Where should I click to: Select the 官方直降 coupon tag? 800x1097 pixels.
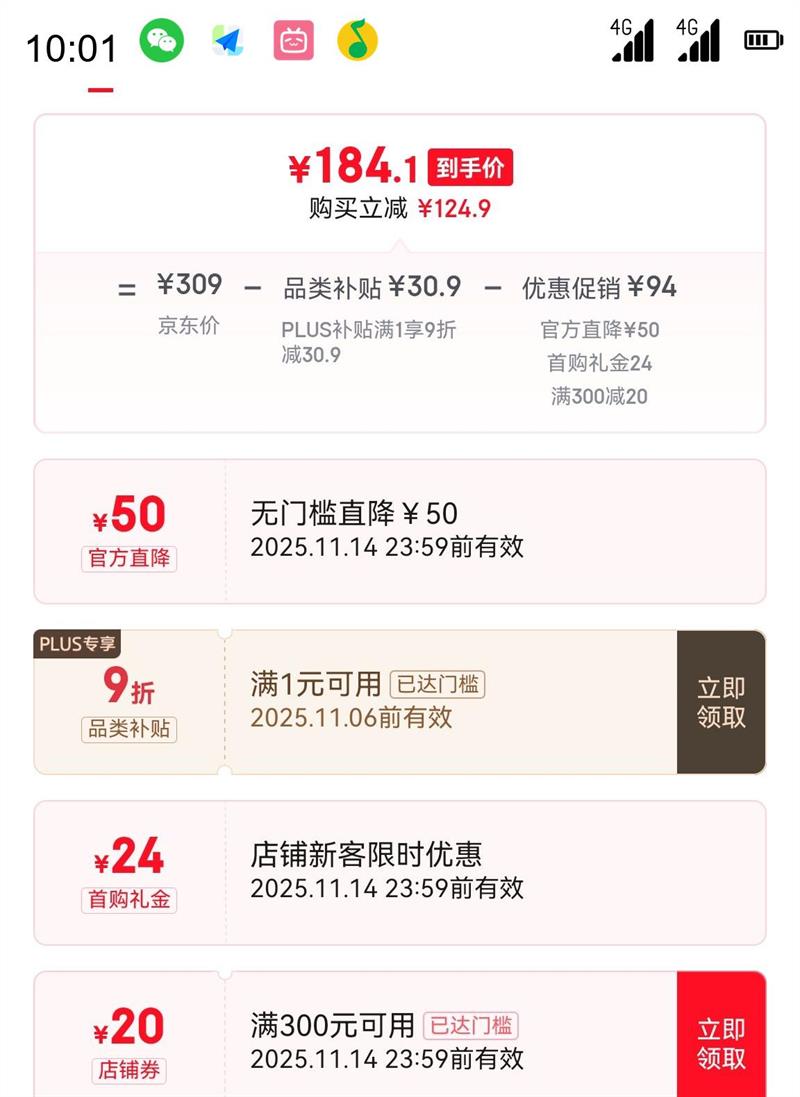(x=128, y=560)
